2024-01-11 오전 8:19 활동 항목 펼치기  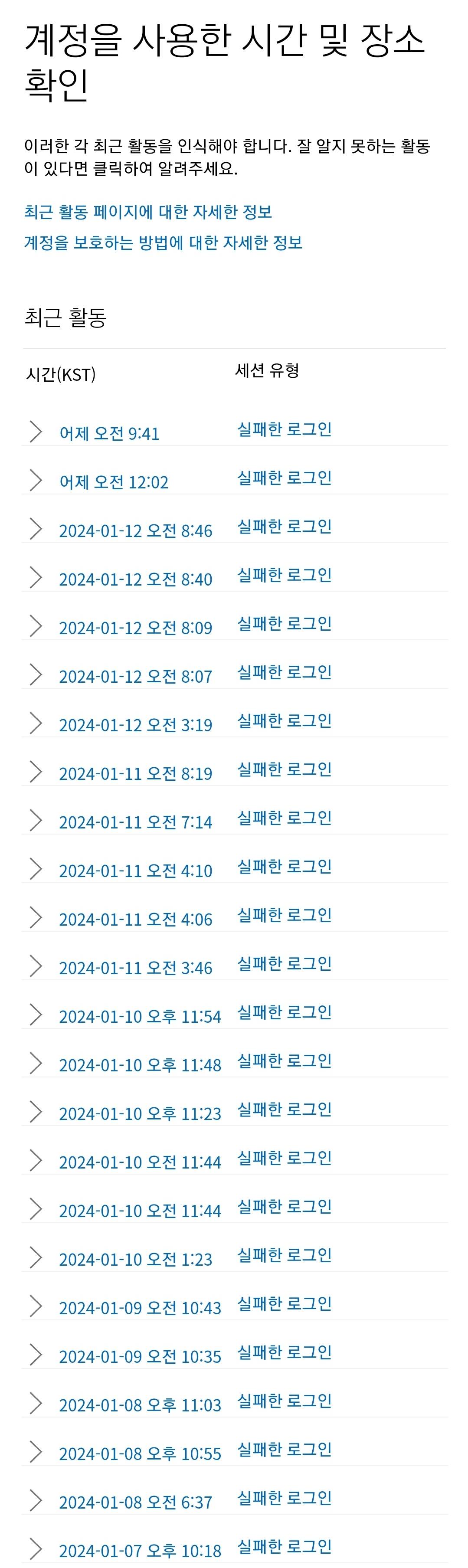(135, 774)
